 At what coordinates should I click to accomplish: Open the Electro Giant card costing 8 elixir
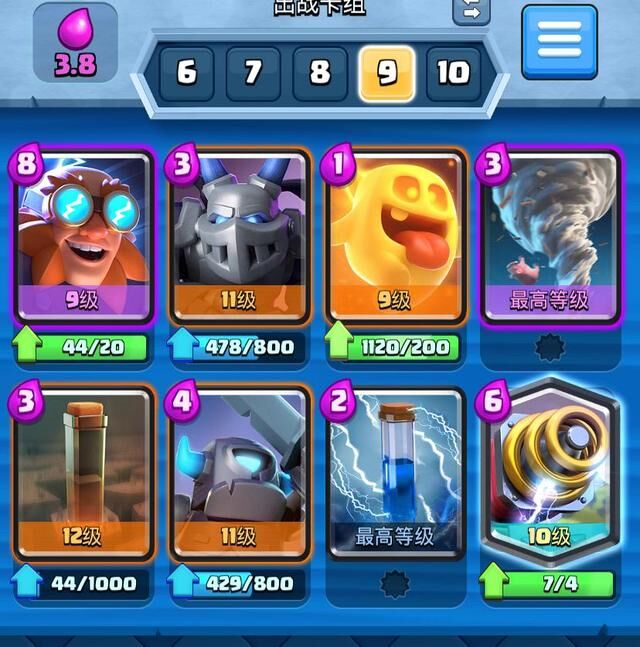tap(82, 236)
